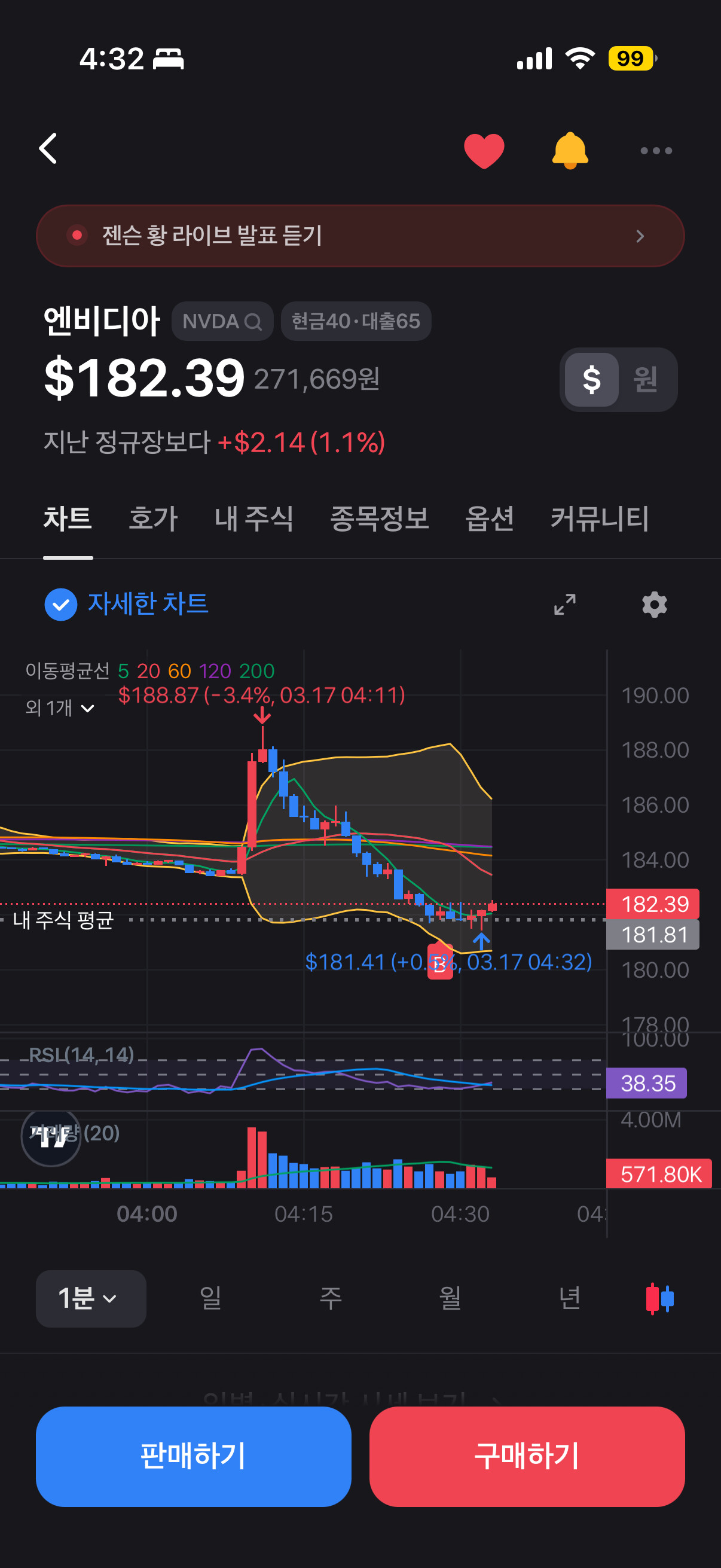Viewport: 721px width, 1568px height.
Task: Expand the chart to fullscreen
Action: [x=564, y=605]
